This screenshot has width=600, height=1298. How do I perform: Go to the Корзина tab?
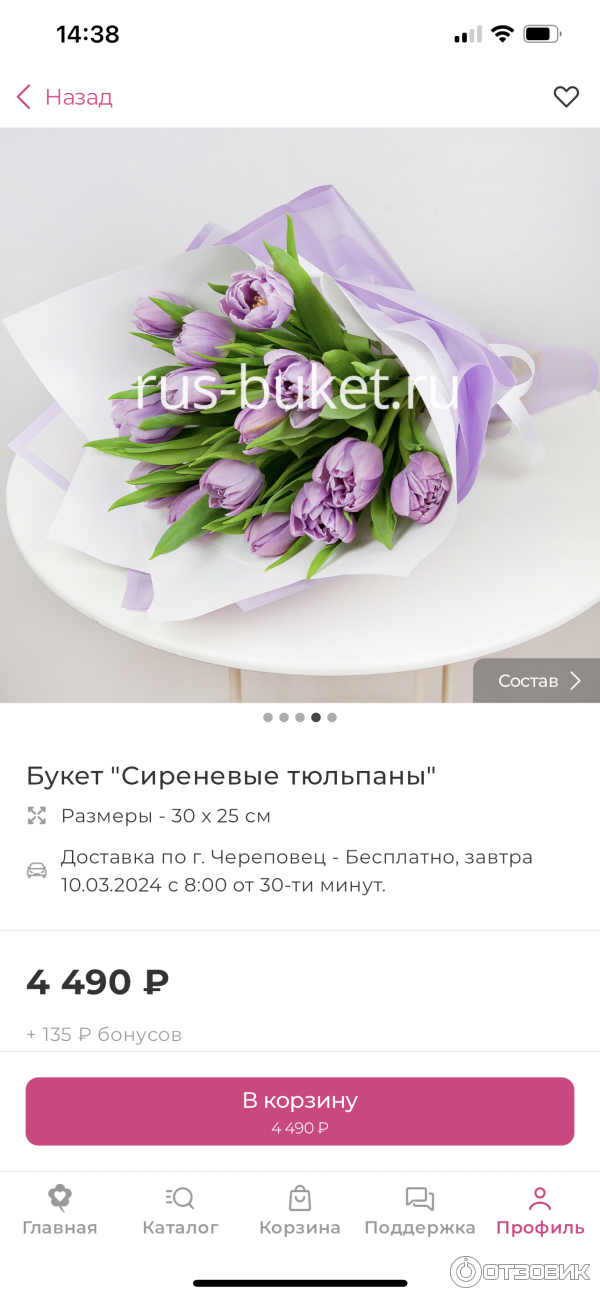pyautogui.click(x=300, y=1210)
